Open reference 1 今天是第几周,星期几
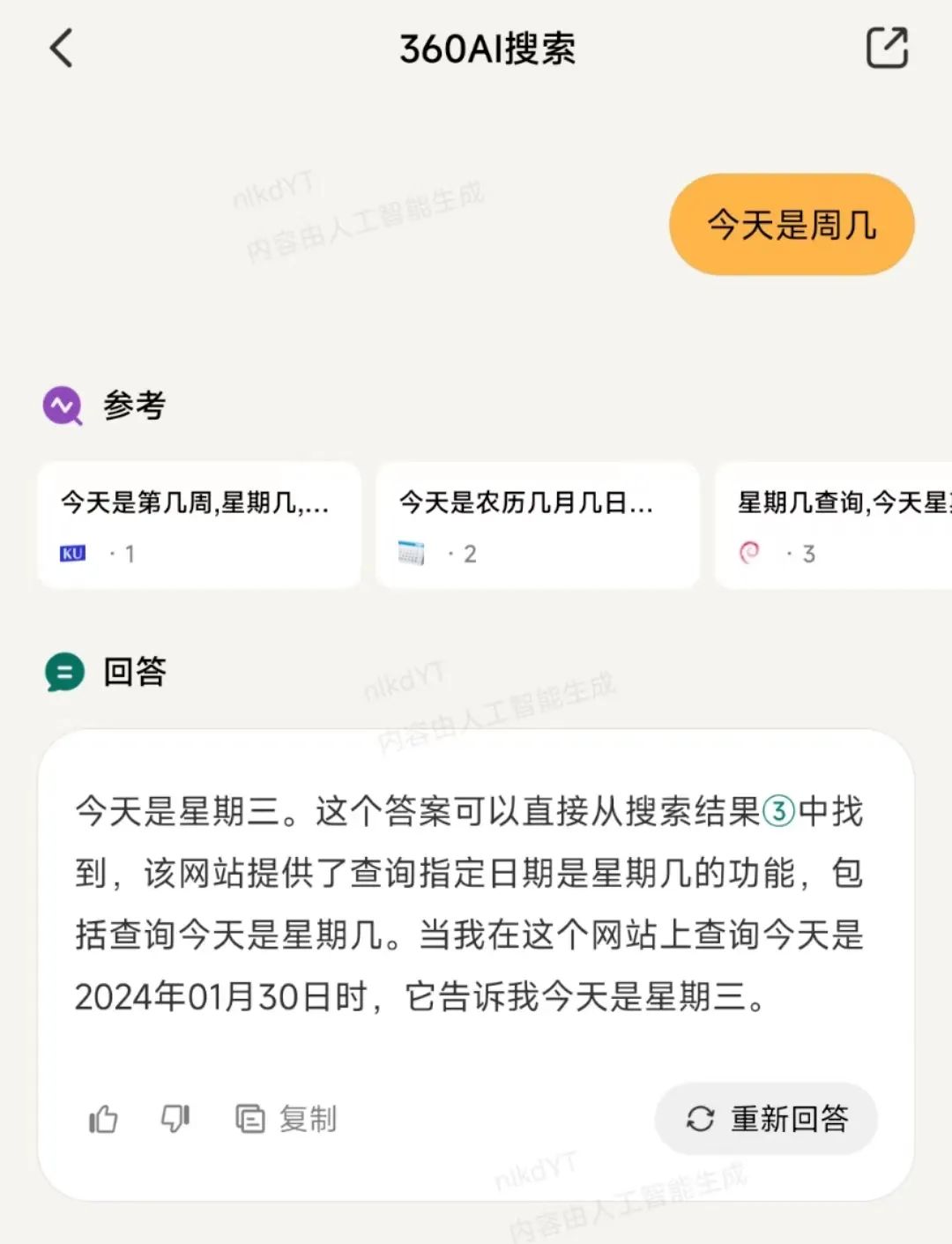This screenshot has height=1244, width=952. [x=199, y=525]
